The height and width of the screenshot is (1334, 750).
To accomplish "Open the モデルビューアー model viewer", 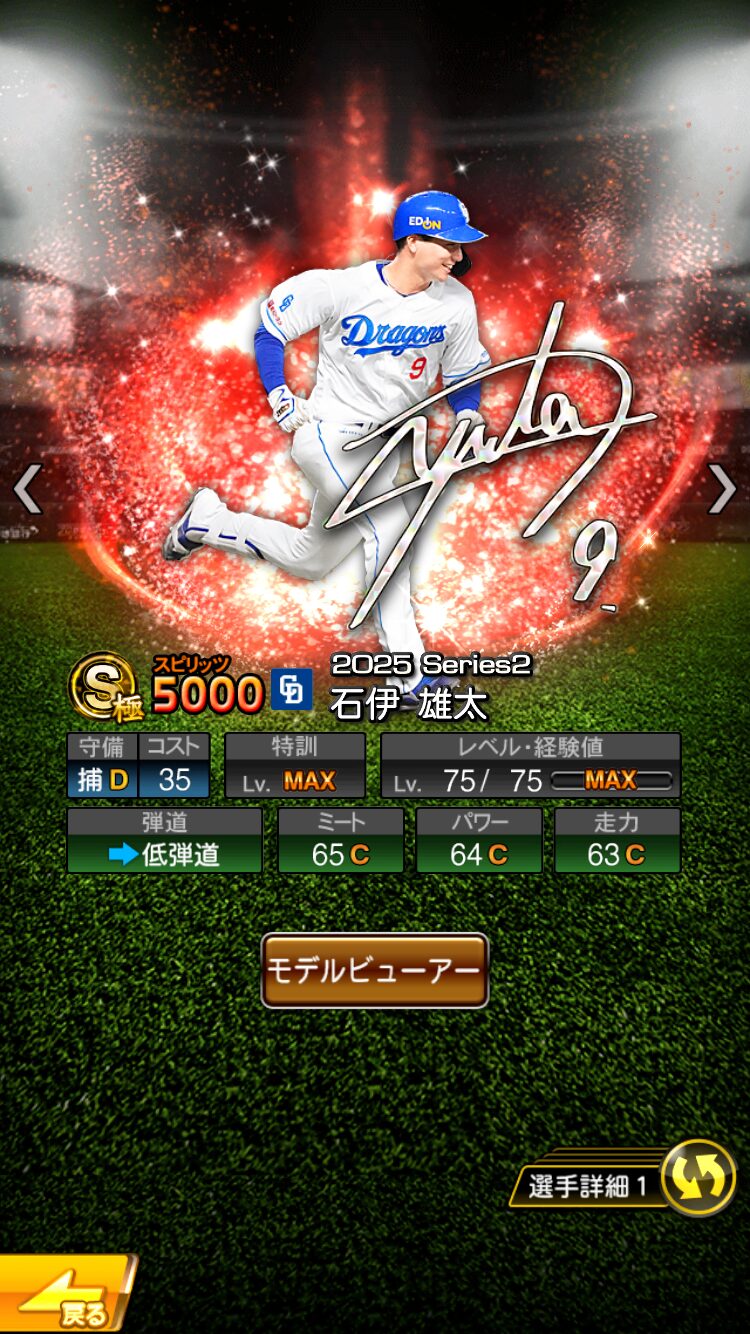I will tap(375, 970).
